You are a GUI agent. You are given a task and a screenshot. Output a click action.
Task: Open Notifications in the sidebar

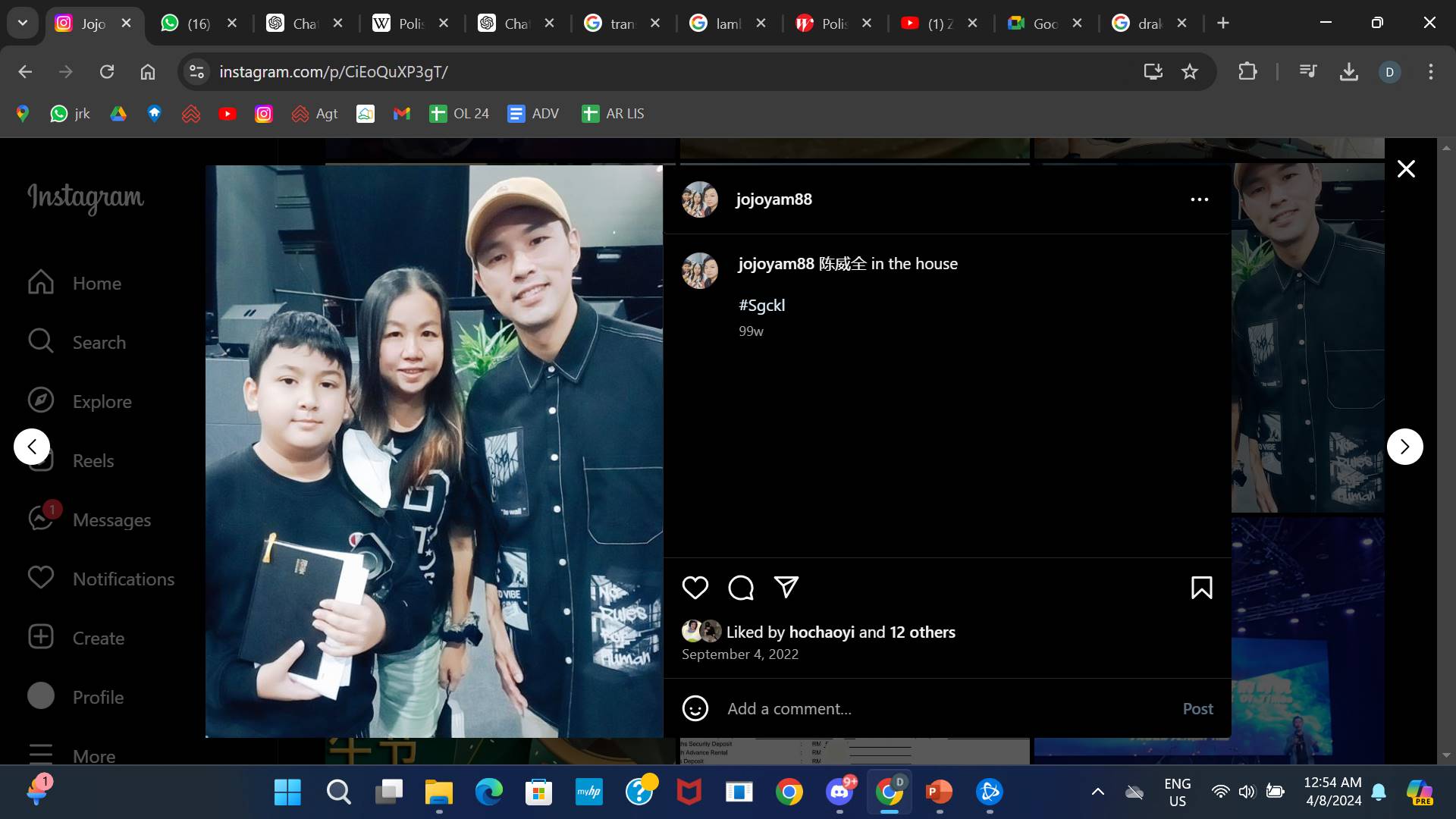(123, 579)
